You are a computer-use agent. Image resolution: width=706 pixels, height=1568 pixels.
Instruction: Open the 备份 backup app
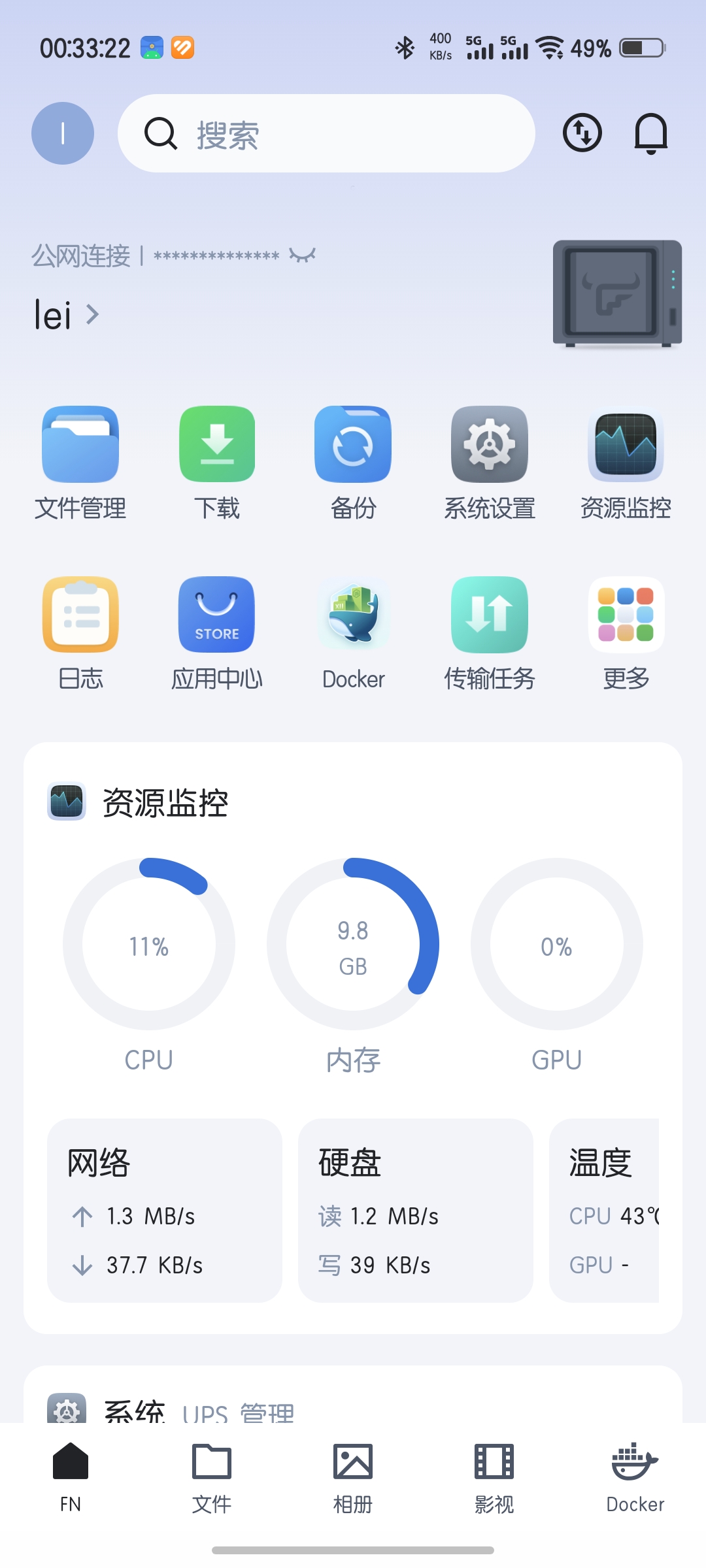click(353, 445)
